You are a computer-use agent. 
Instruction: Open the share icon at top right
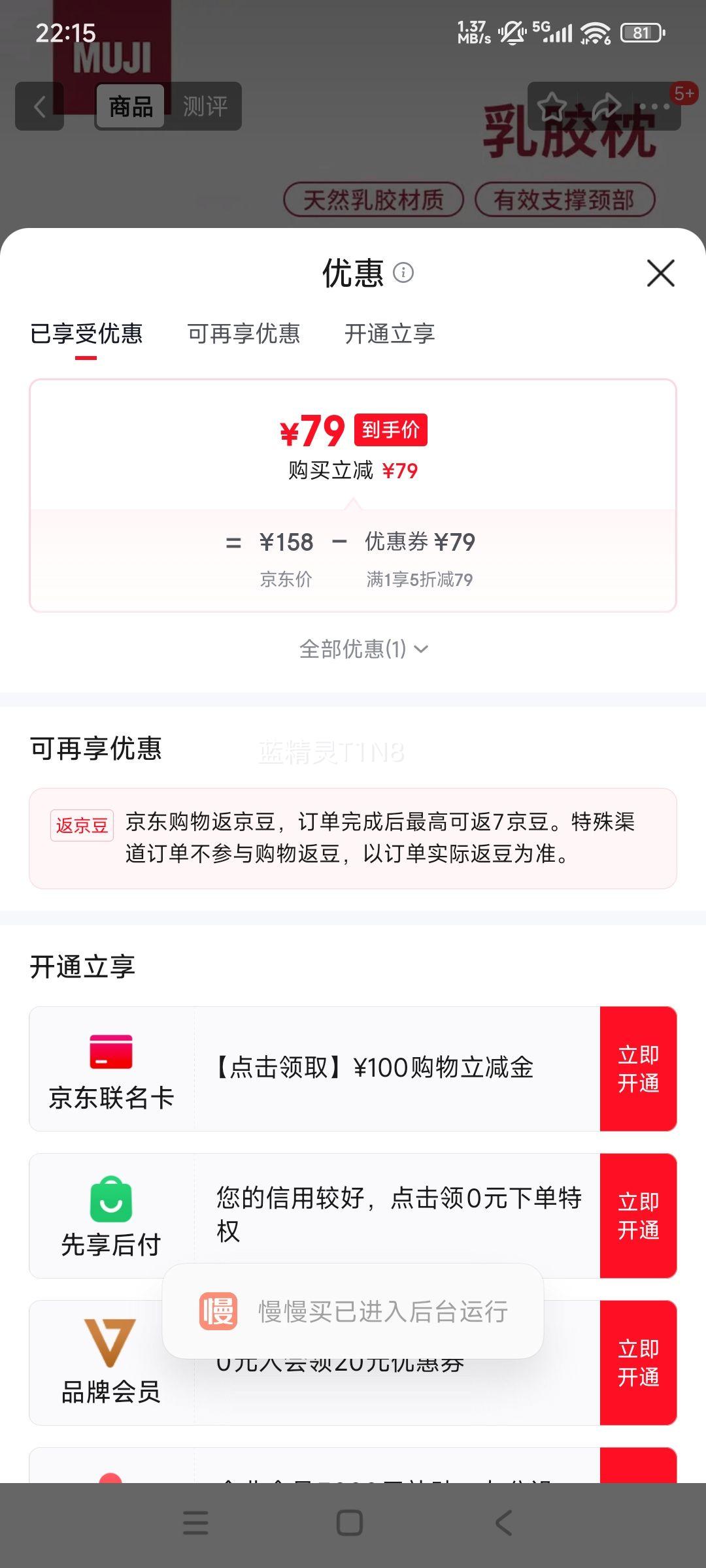pyautogui.click(x=607, y=105)
